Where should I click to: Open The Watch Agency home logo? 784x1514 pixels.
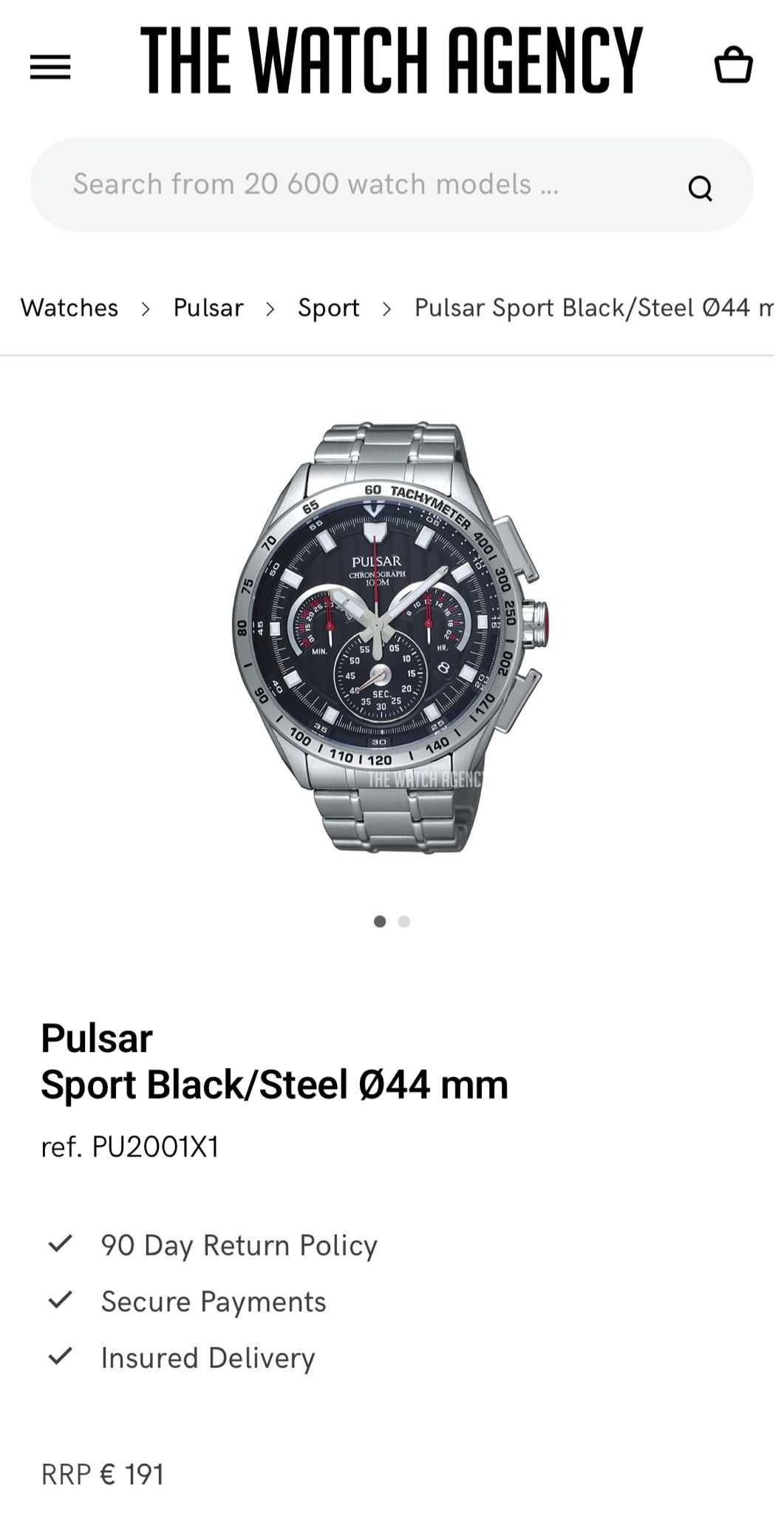[x=391, y=61]
